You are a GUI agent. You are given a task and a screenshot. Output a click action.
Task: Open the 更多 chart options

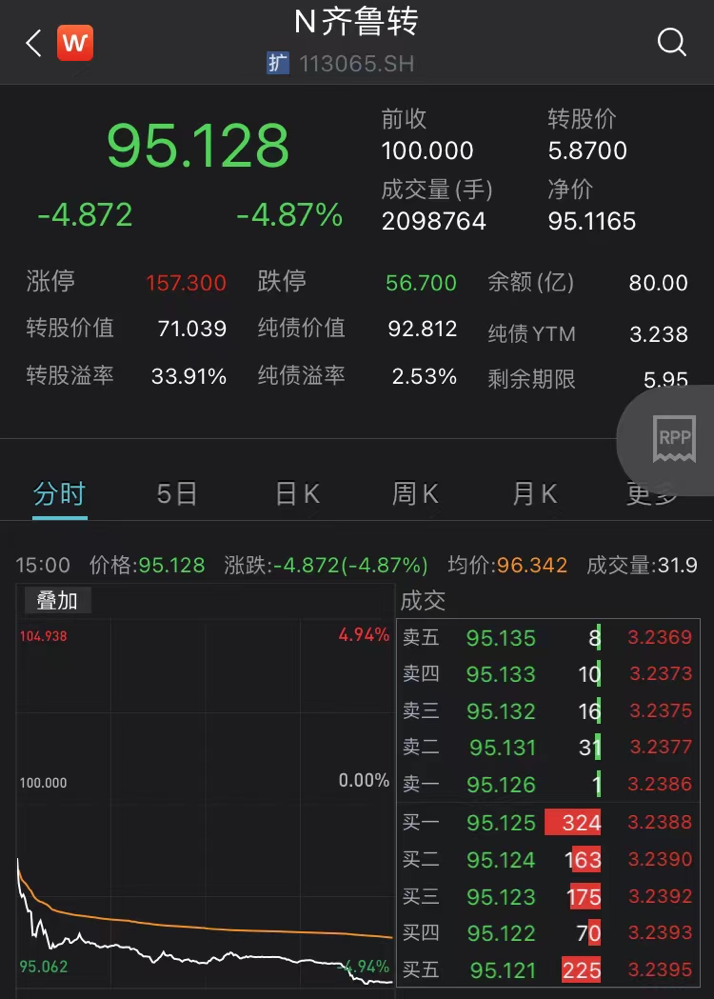[651, 494]
